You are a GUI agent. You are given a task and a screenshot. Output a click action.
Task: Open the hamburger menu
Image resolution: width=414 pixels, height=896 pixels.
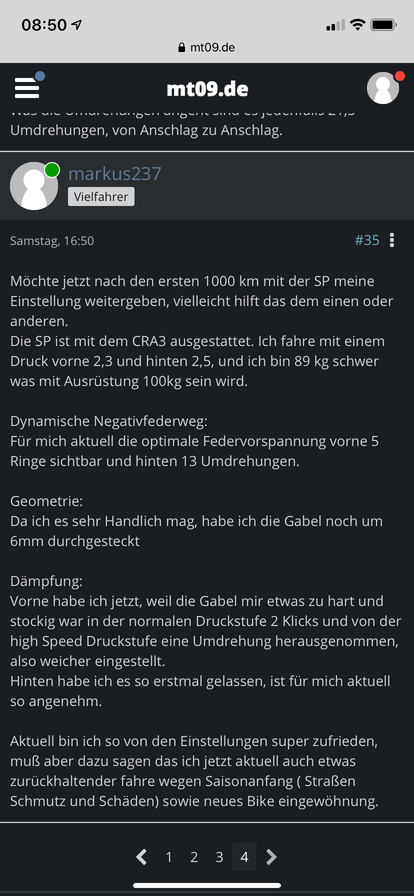[x=27, y=89]
